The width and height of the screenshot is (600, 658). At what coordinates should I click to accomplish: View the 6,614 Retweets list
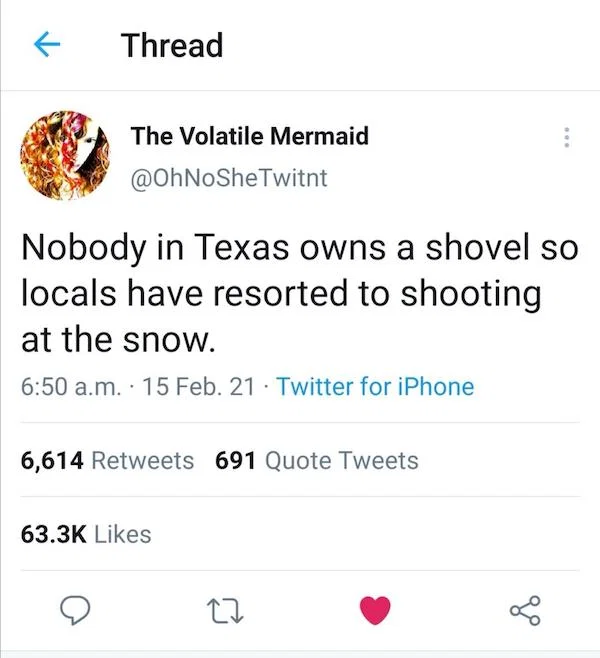click(107, 460)
